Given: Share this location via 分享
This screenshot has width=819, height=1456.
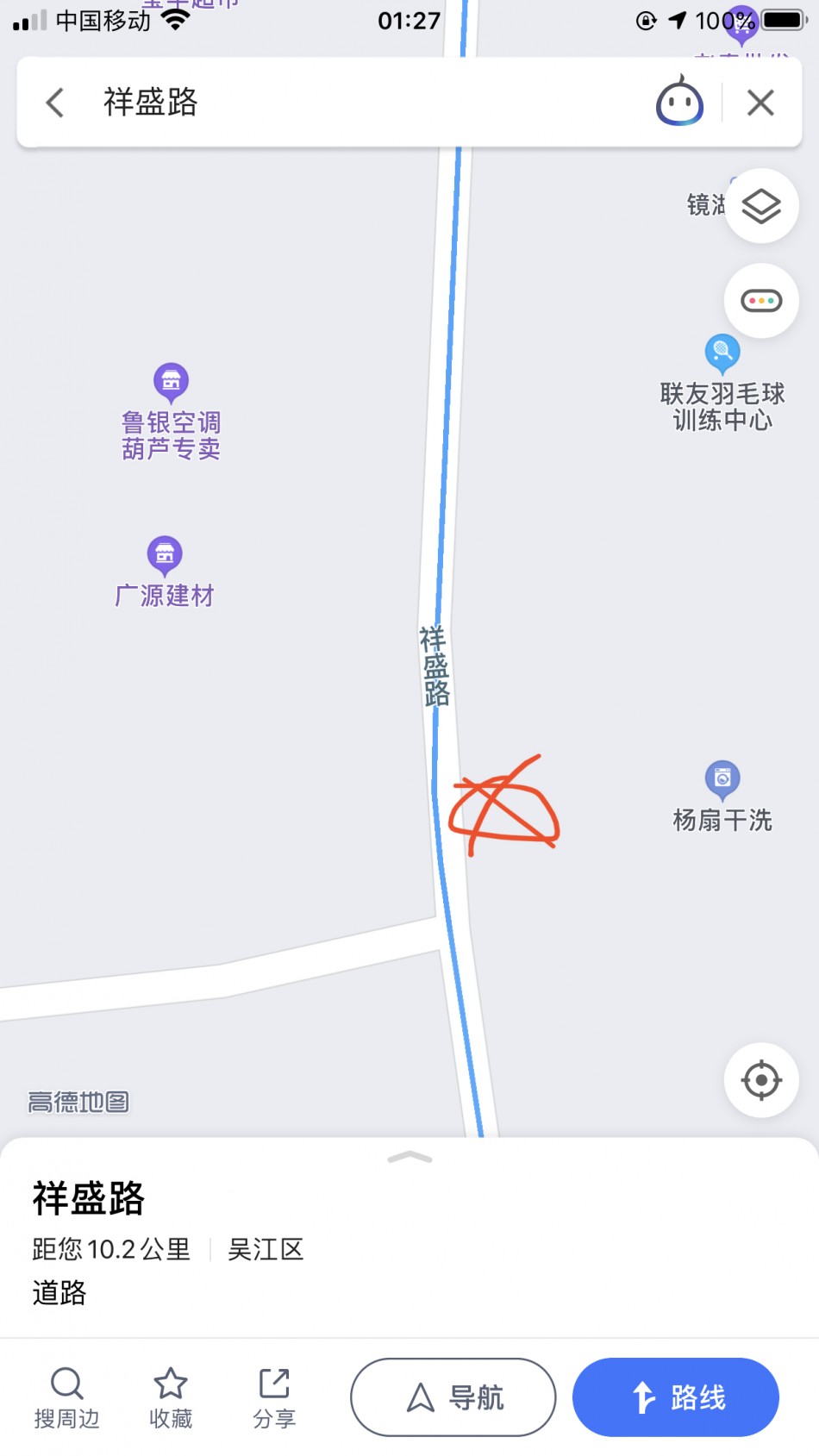Looking at the screenshot, I should 274,1397.
